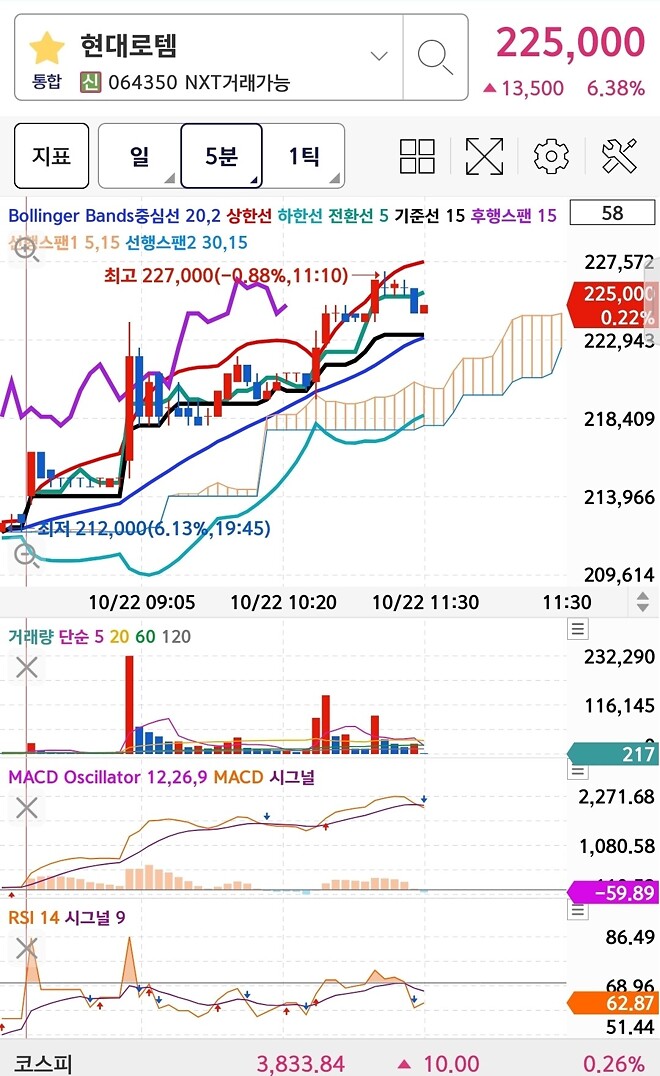Close the RSI 14 indicator panel
This screenshot has height=1076, width=660.
pos(27,948)
